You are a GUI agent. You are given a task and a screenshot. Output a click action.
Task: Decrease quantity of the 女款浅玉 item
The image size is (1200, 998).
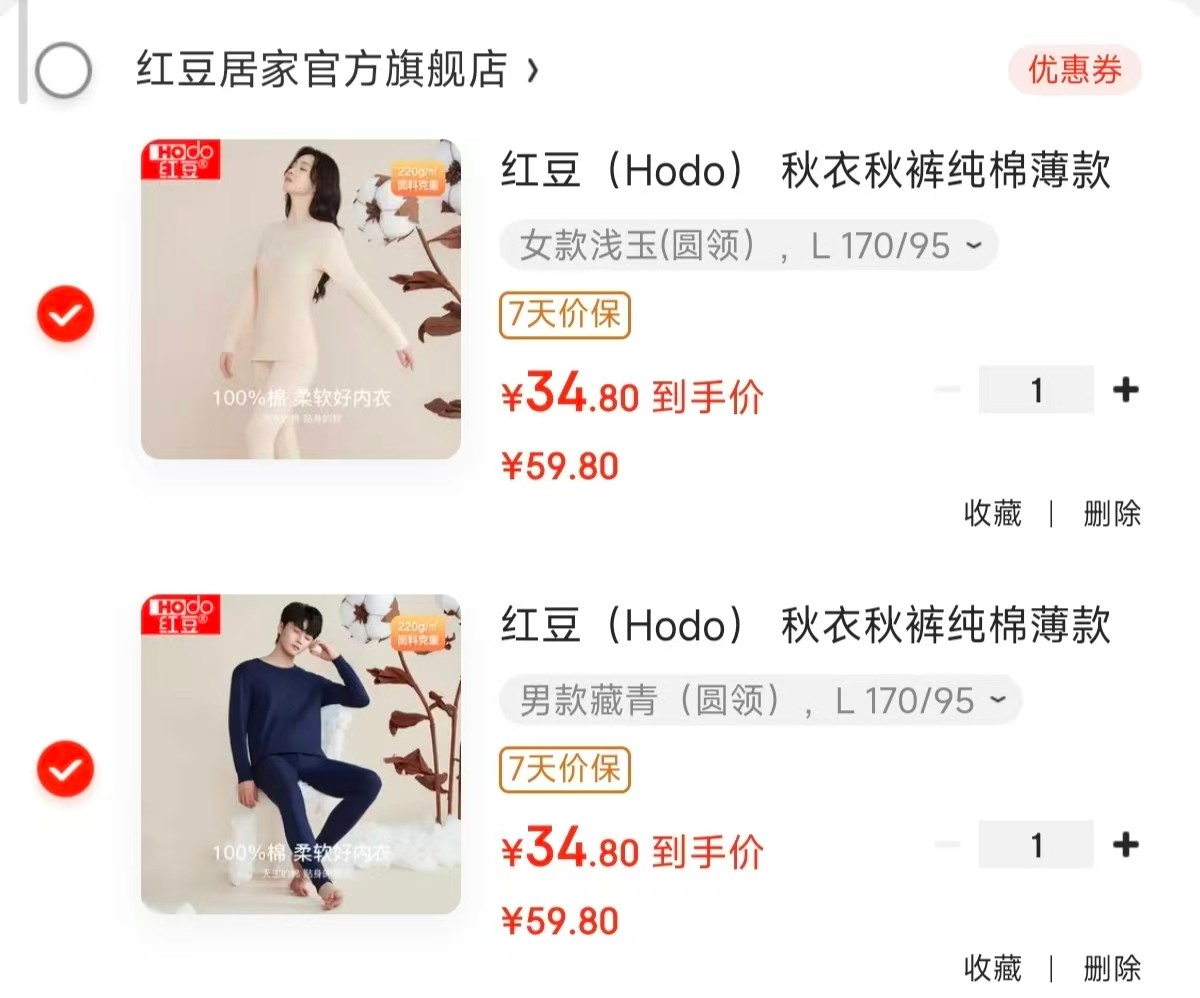tap(947, 390)
